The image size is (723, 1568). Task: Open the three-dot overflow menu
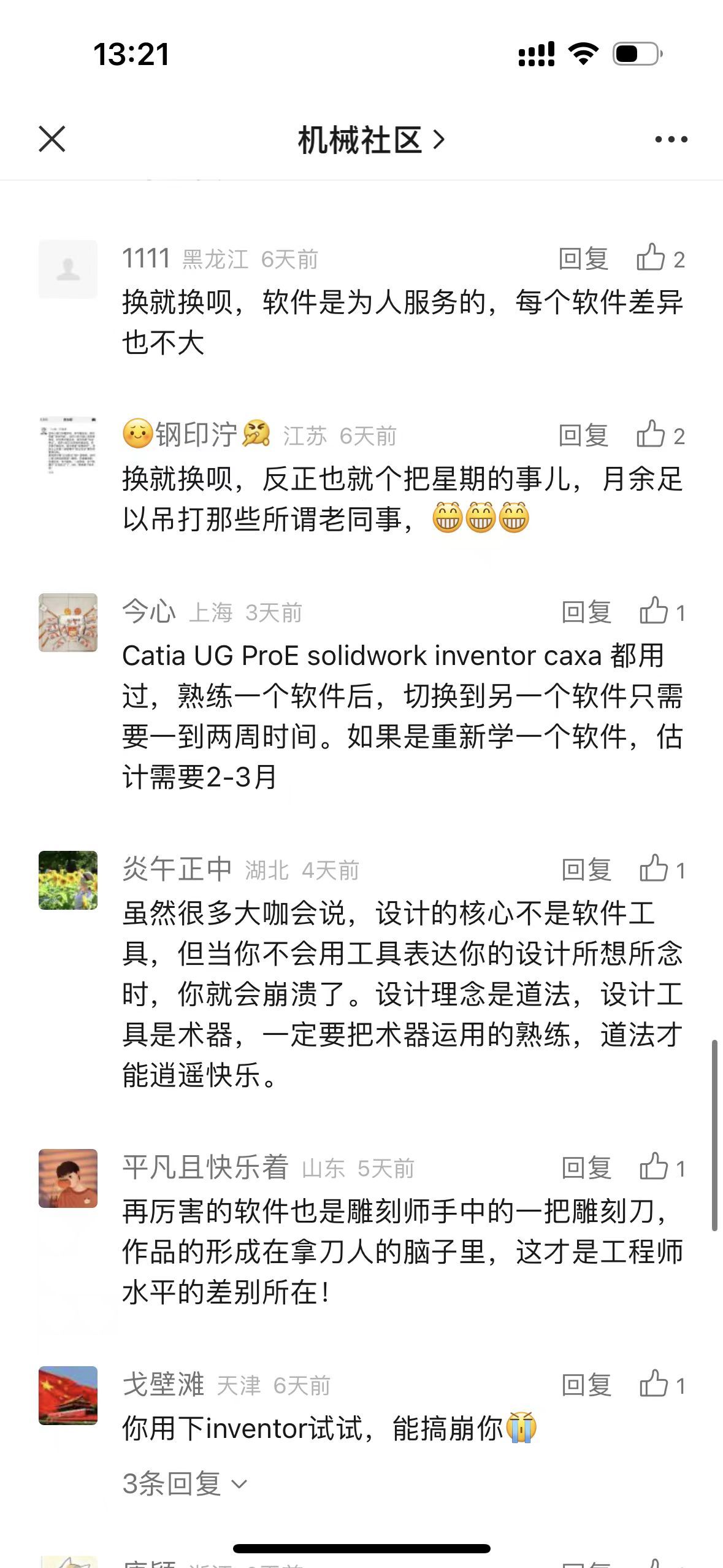(671, 140)
